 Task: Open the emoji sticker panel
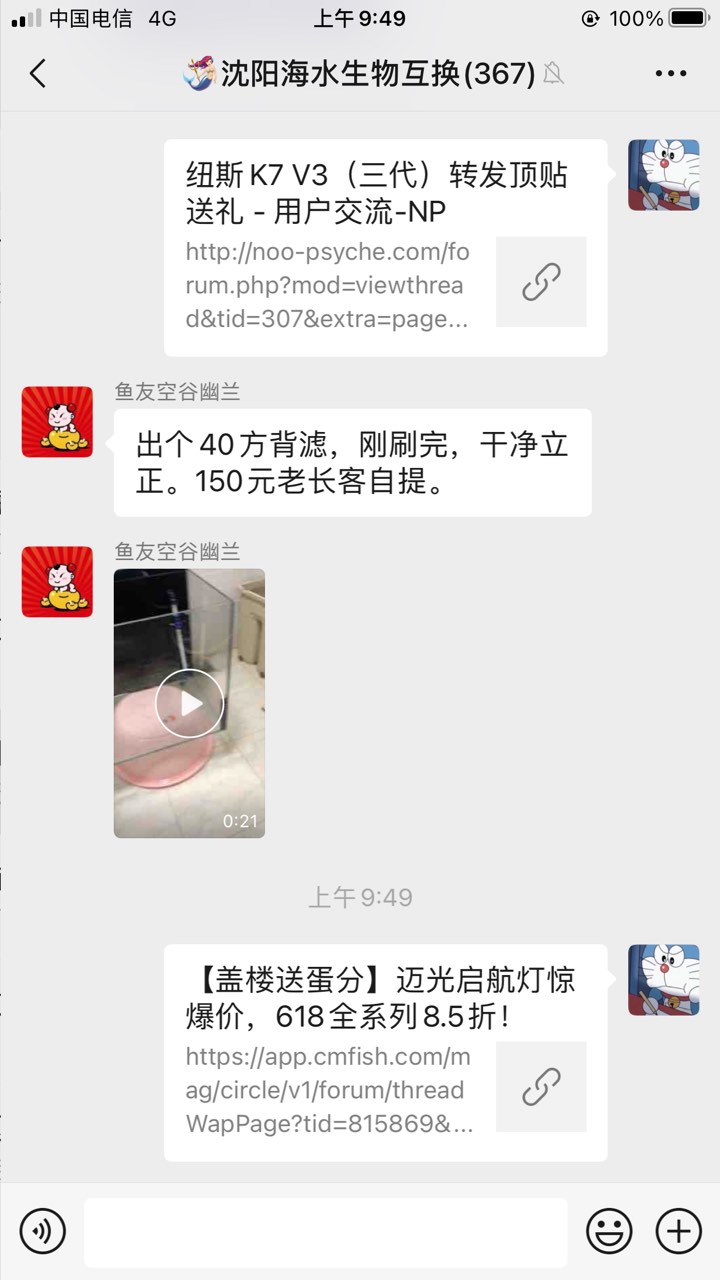pyautogui.click(x=608, y=1230)
